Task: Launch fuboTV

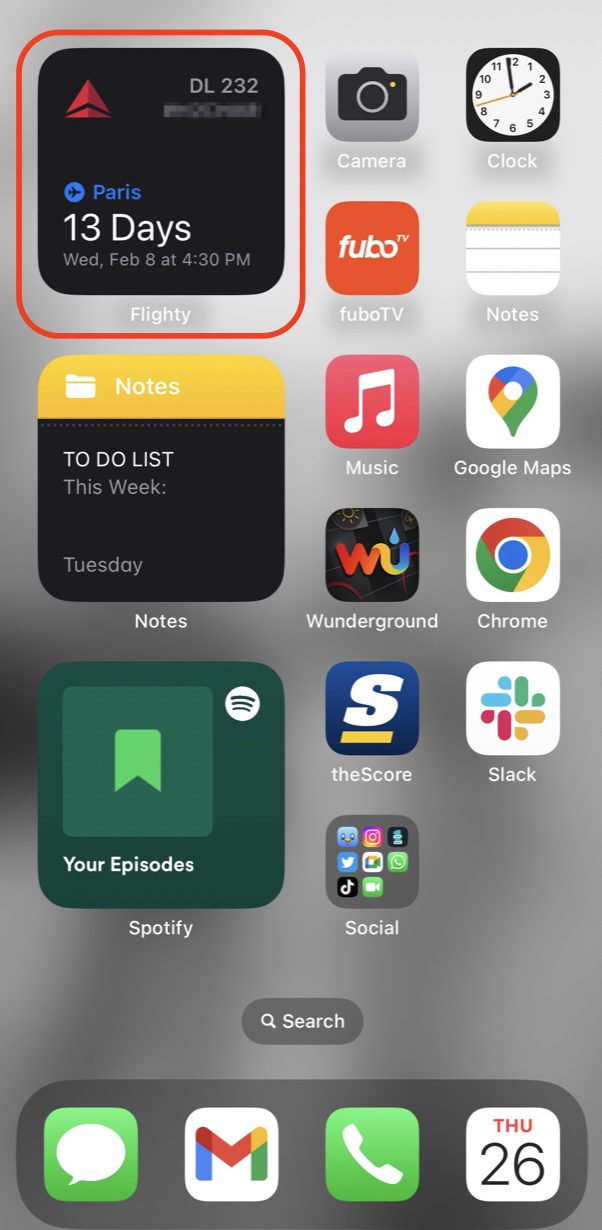Action: pos(372,248)
